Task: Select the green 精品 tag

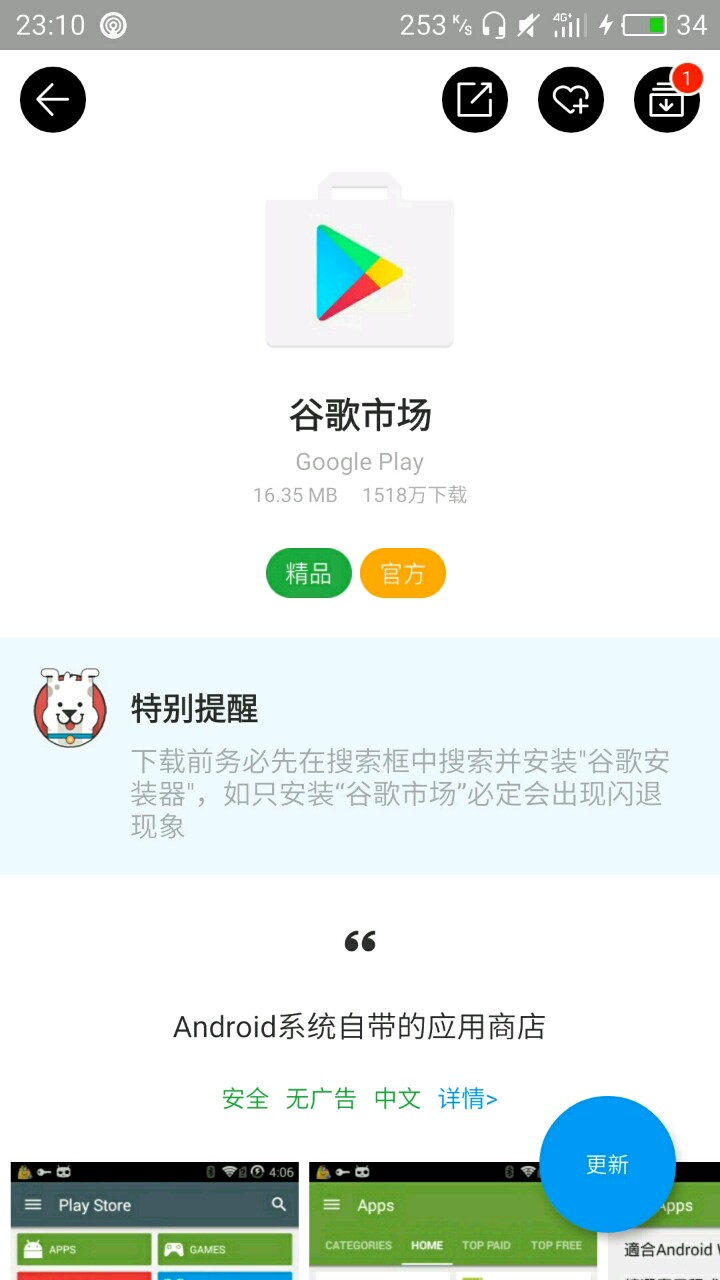Action: coord(308,573)
